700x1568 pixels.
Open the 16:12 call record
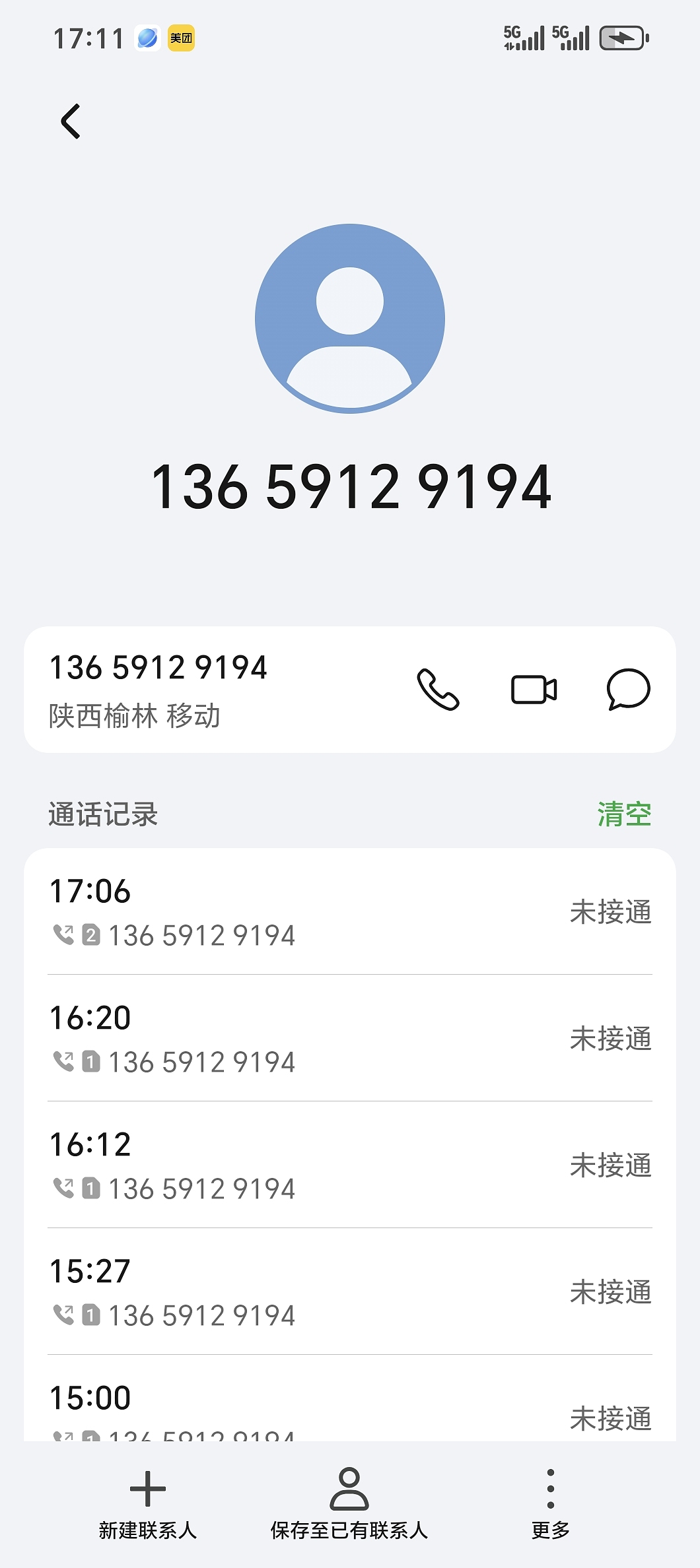click(x=350, y=1165)
